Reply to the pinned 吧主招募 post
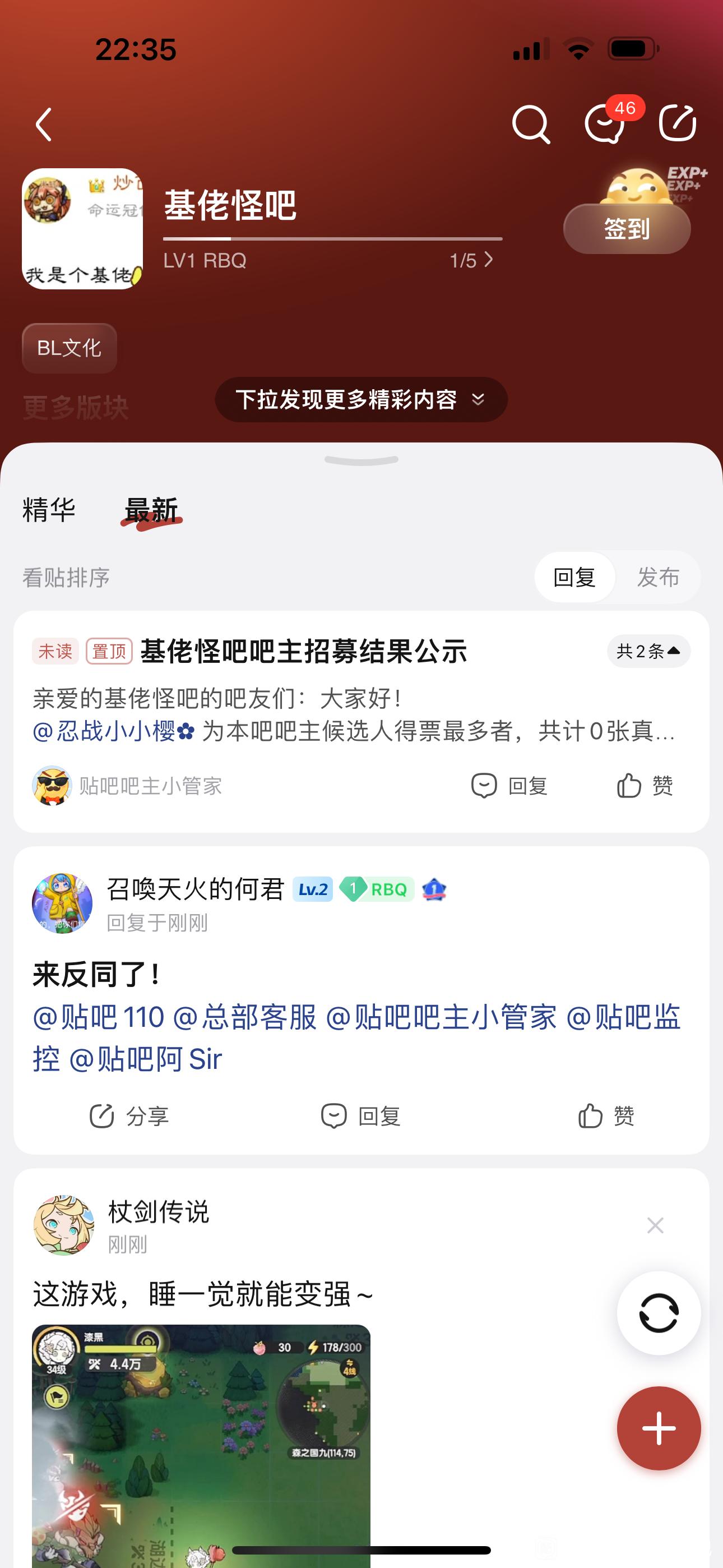This screenshot has height=1568, width=723. [509, 786]
